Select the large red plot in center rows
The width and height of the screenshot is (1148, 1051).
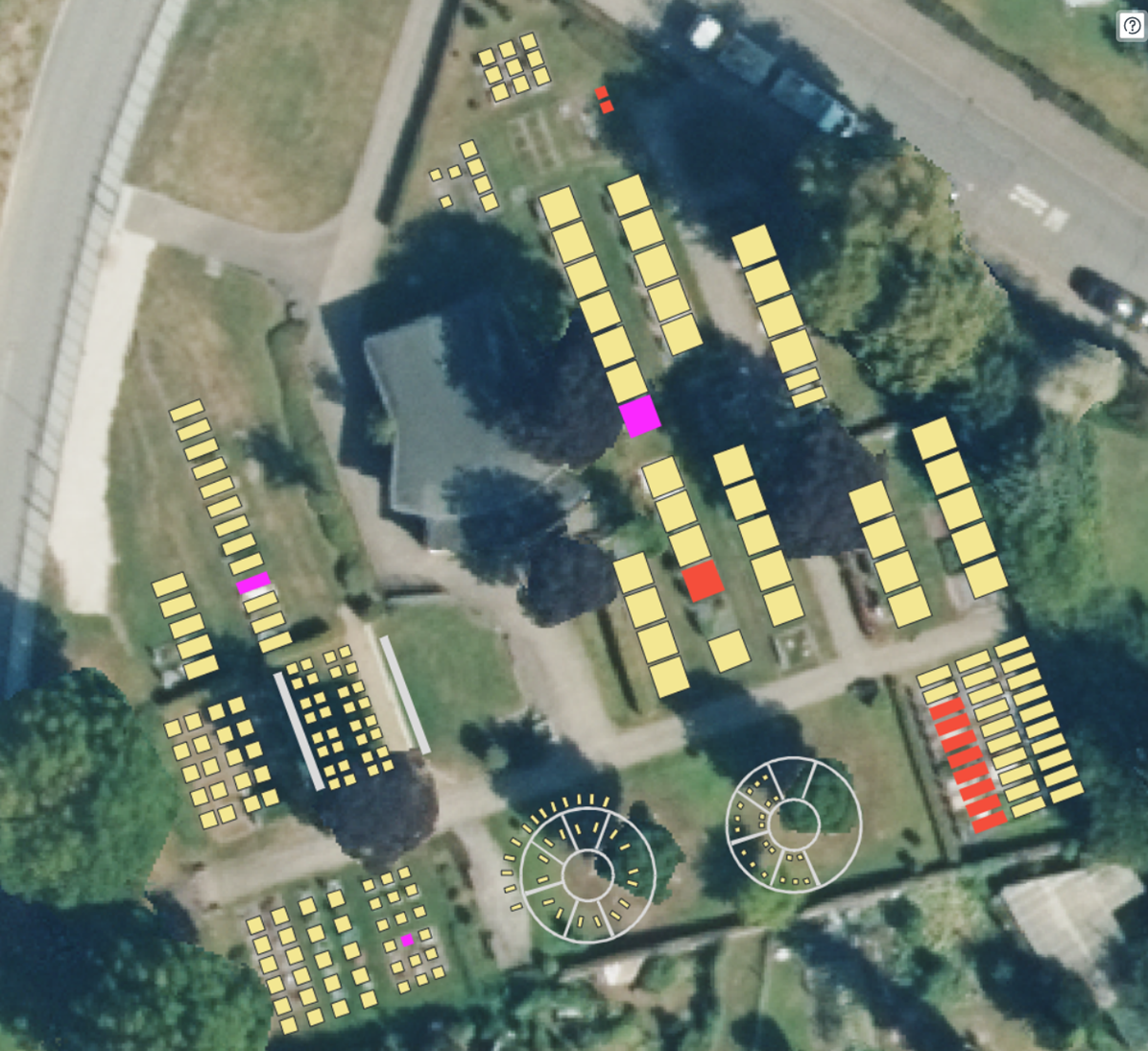[703, 581]
